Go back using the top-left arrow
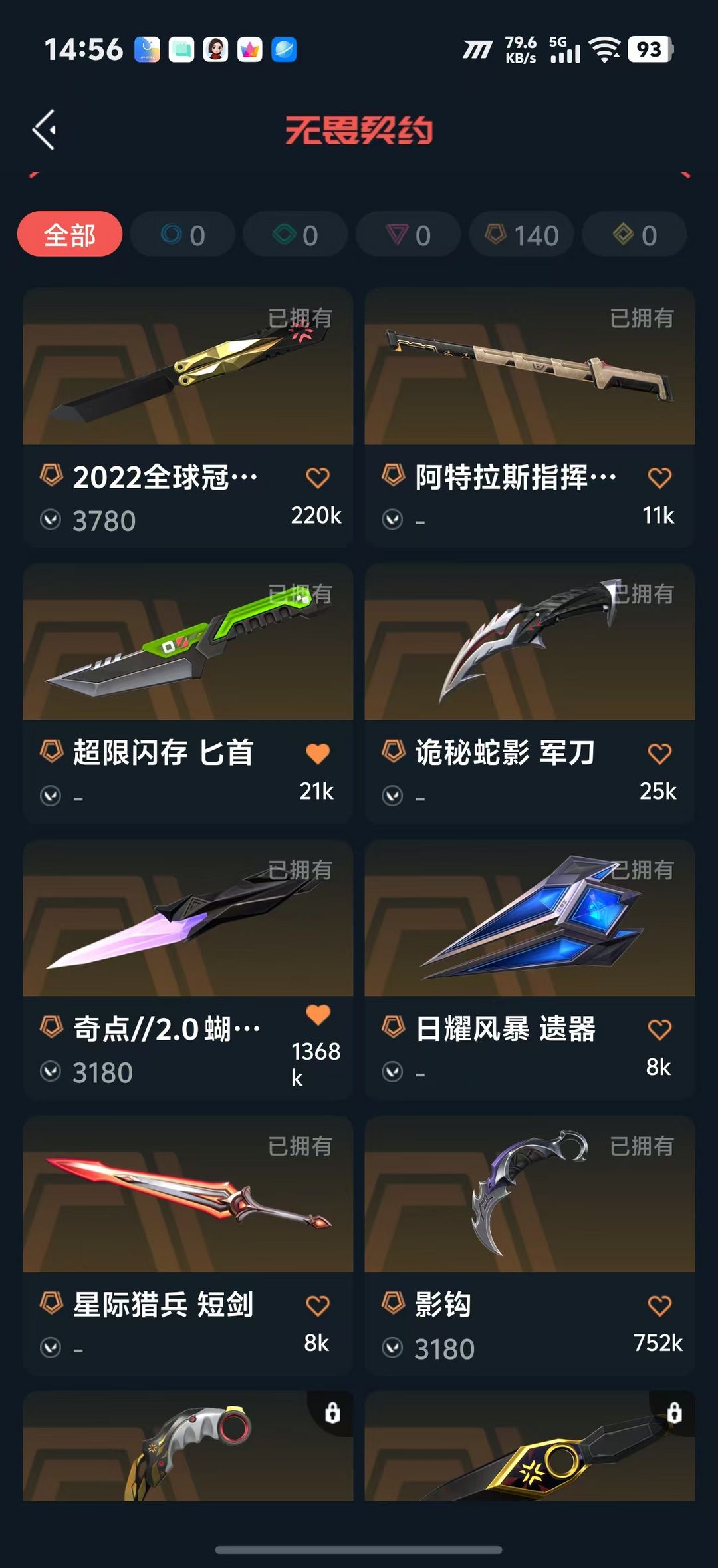Image resolution: width=718 pixels, height=1568 pixels. tap(45, 130)
